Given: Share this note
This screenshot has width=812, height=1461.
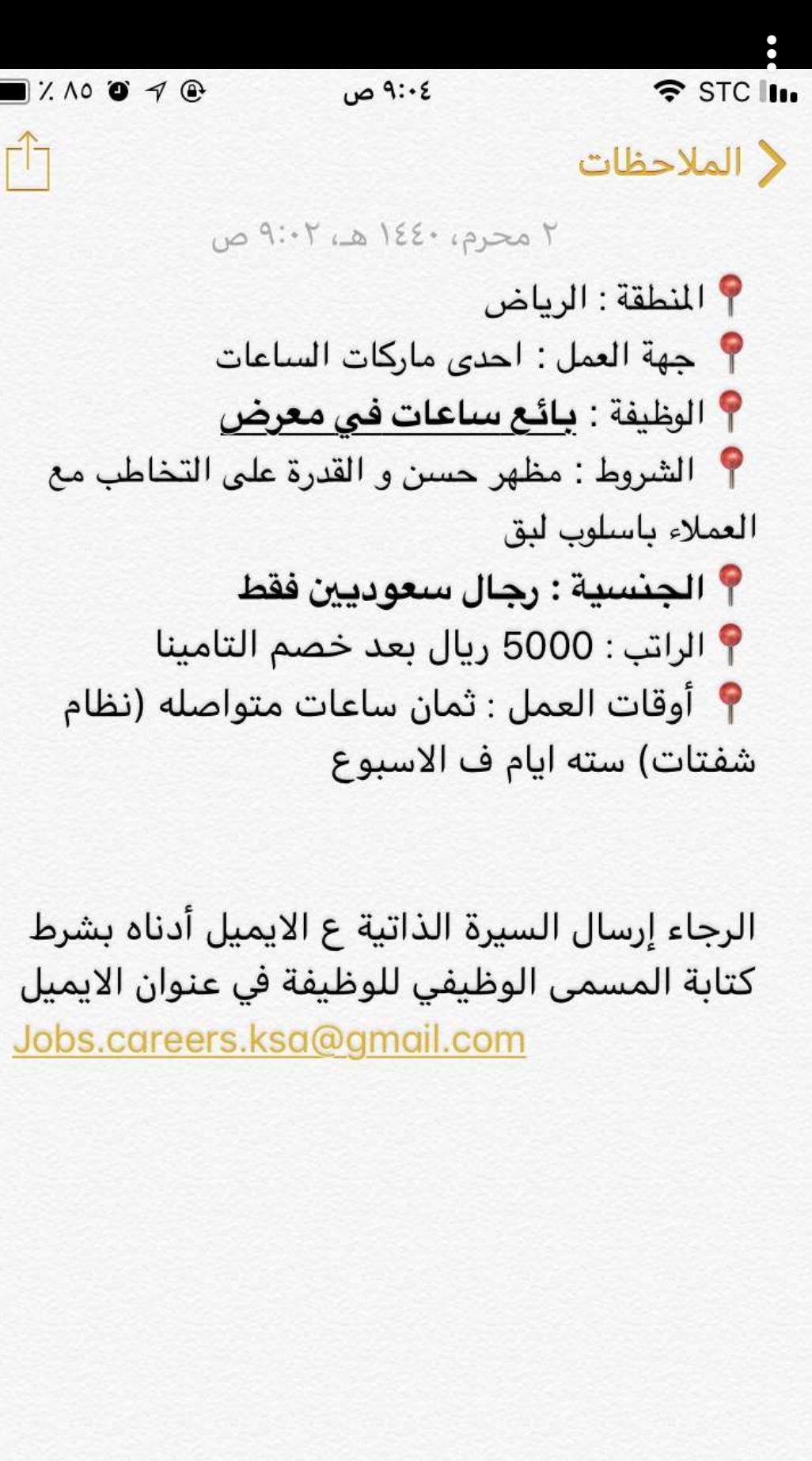Looking at the screenshot, I should [x=28, y=162].
